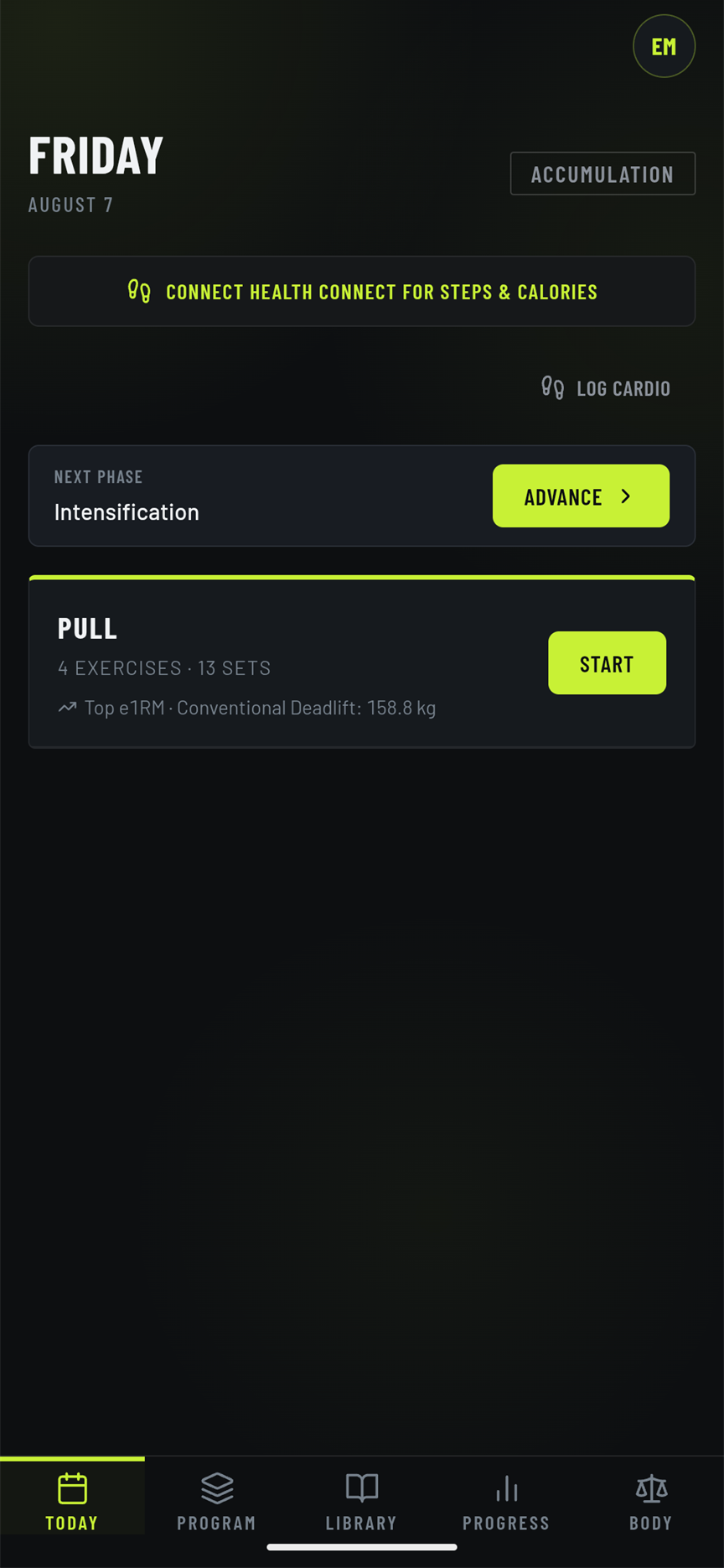Screen dimensions: 724x1568
Task: Start the Pull workout
Action: coord(607,663)
